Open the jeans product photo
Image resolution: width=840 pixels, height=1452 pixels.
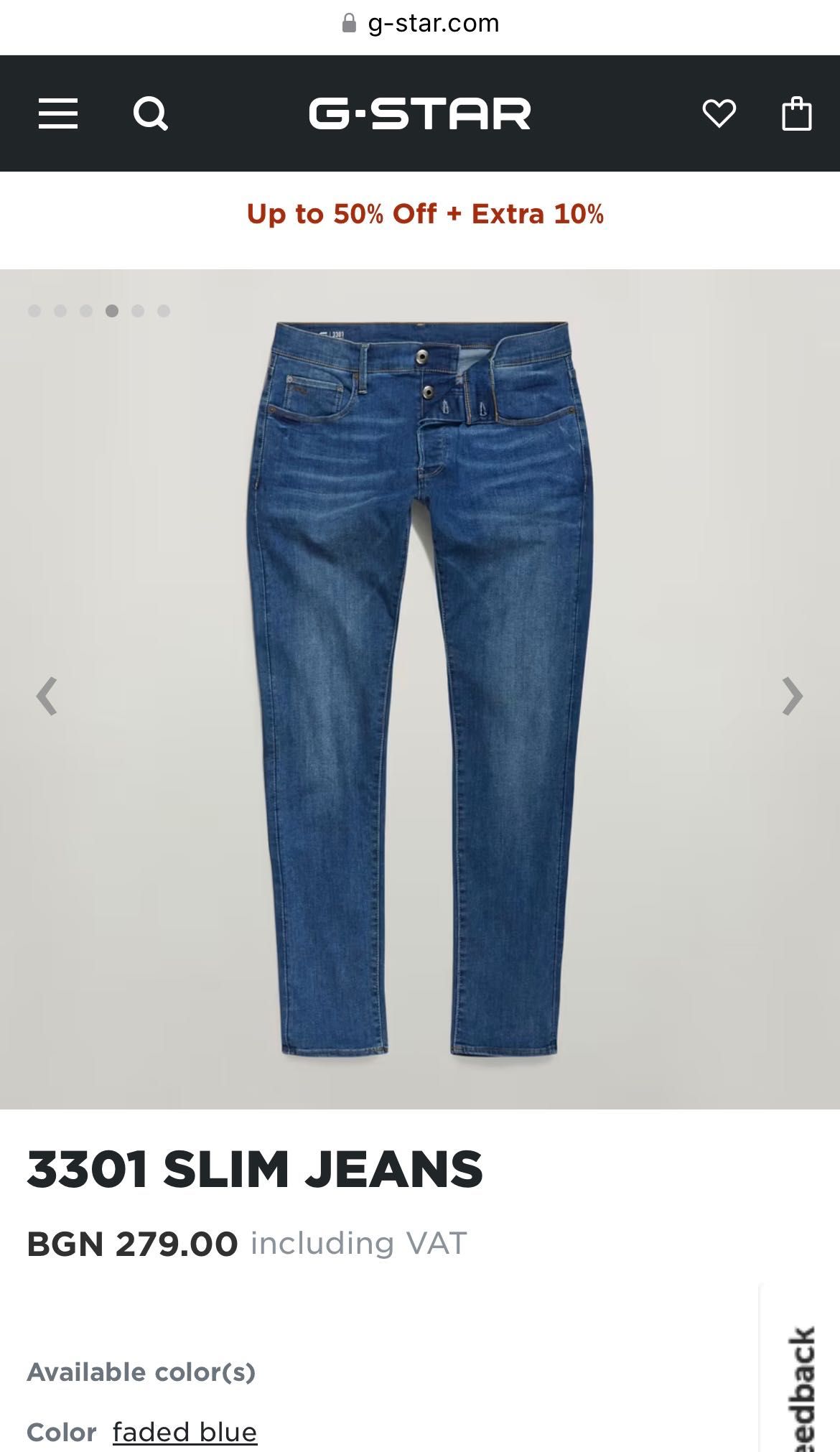pyautogui.click(x=420, y=689)
